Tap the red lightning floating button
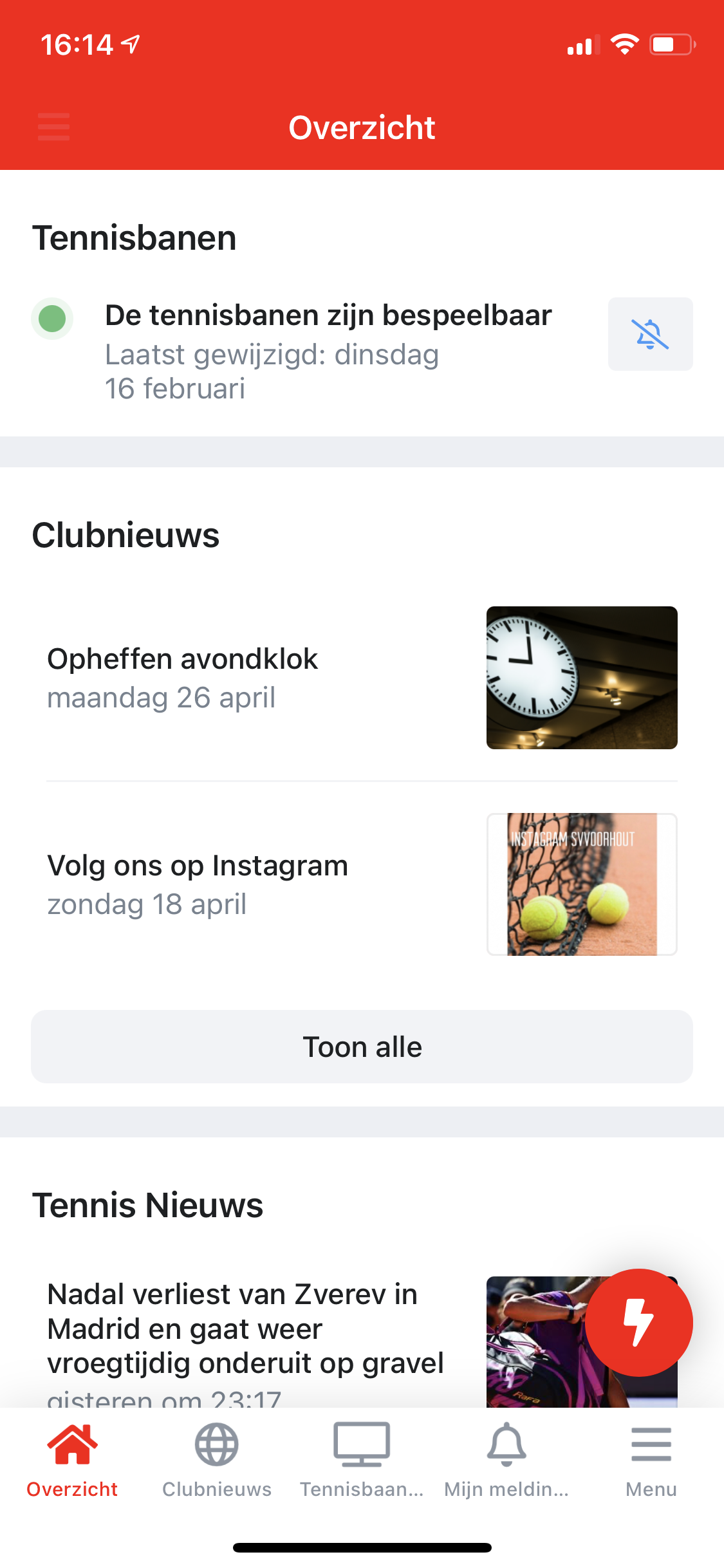Screen dimensions: 724x1568 [638, 1322]
